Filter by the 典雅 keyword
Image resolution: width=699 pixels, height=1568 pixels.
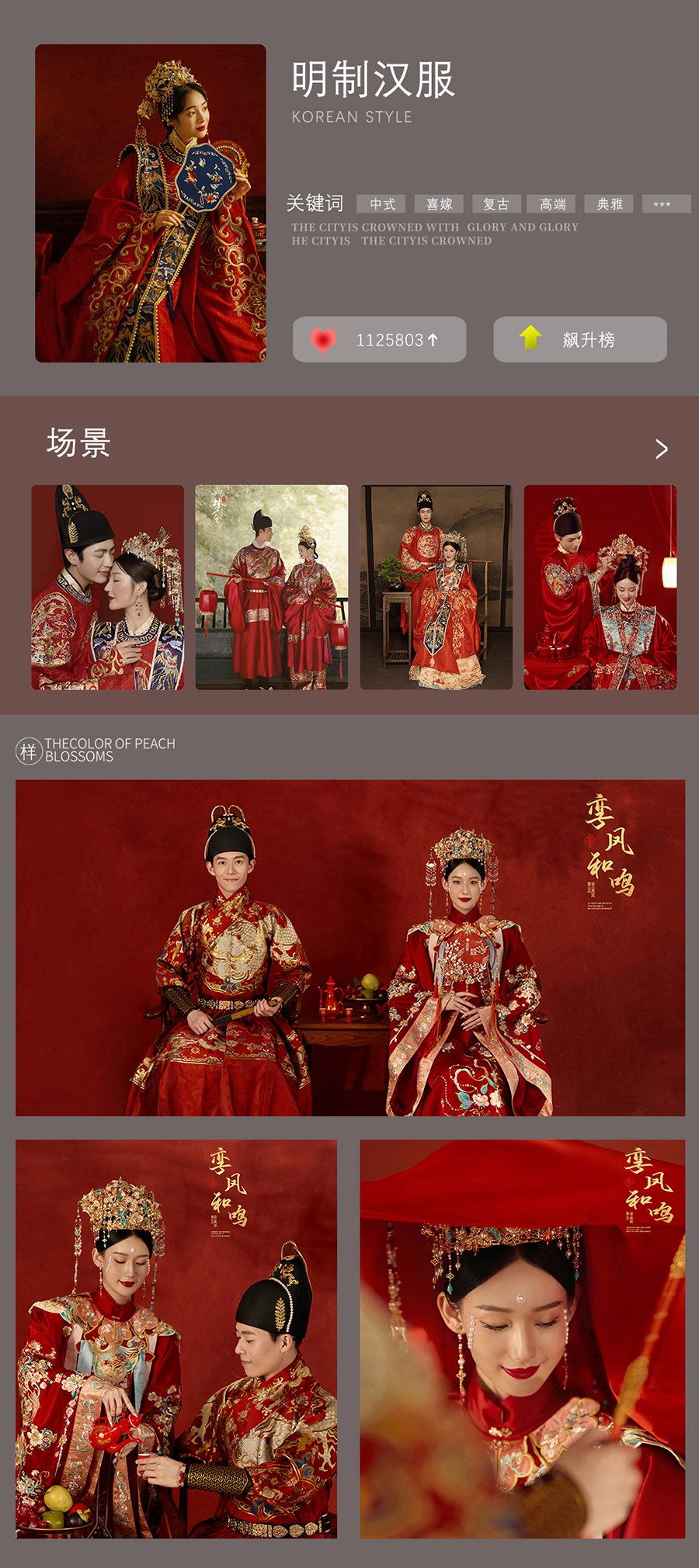[x=610, y=204]
